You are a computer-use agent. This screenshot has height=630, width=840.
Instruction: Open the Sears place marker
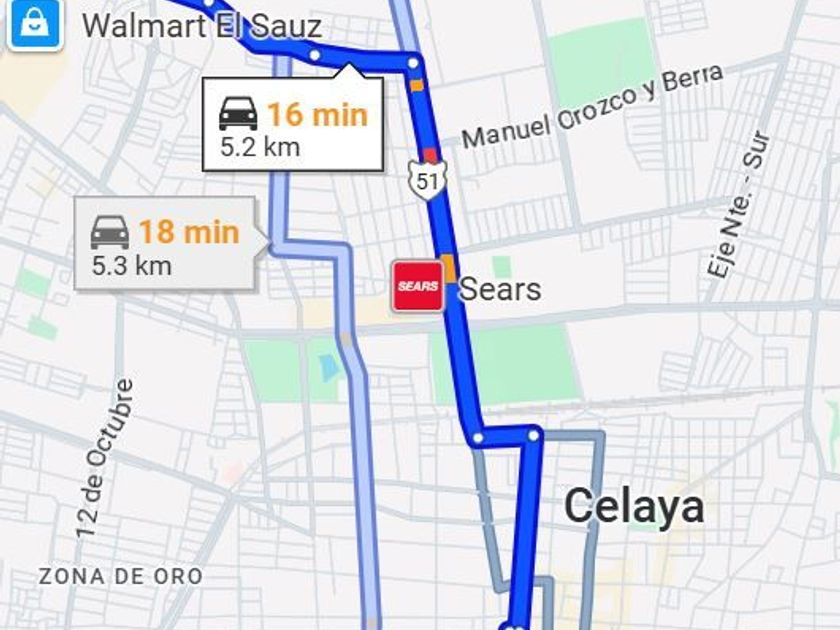point(418,287)
